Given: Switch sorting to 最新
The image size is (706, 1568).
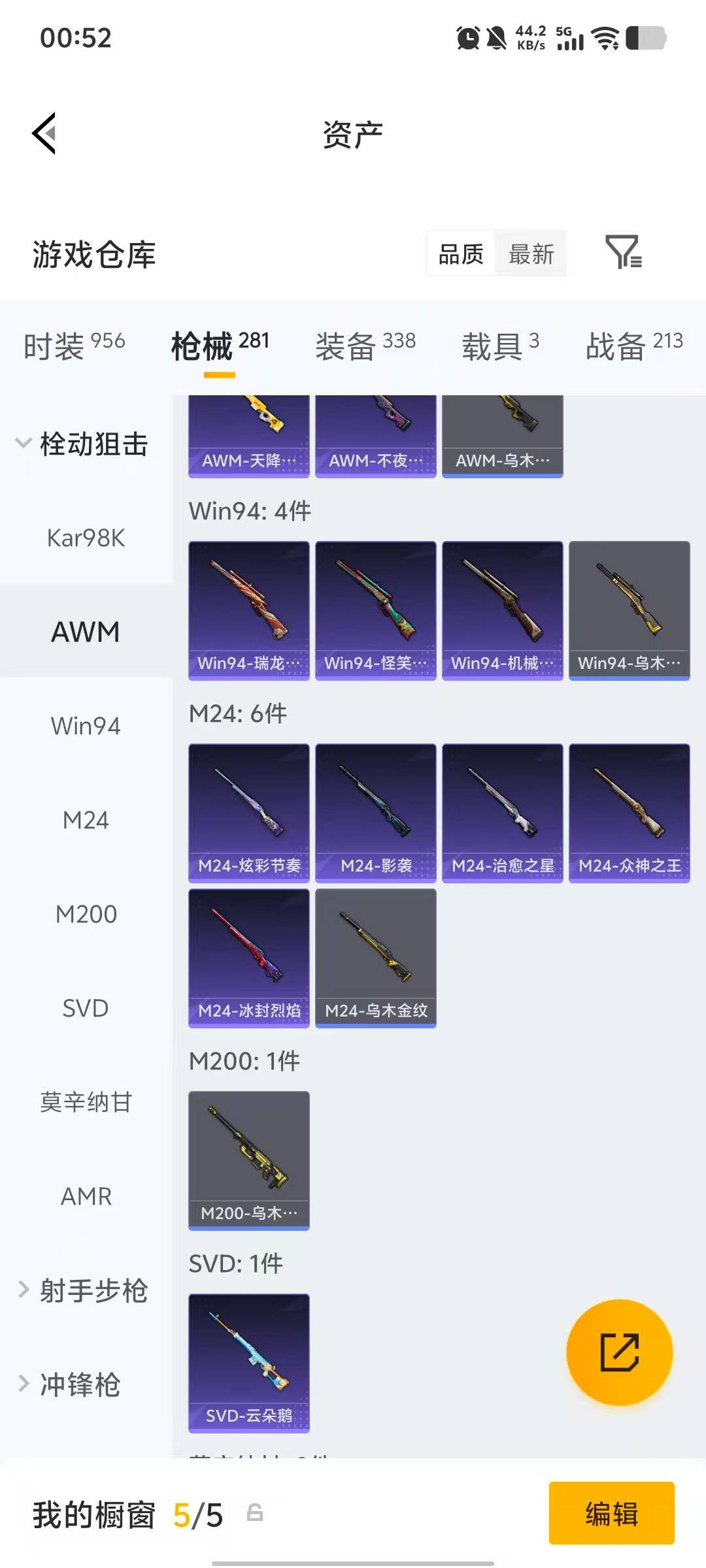Looking at the screenshot, I should [x=531, y=253].
